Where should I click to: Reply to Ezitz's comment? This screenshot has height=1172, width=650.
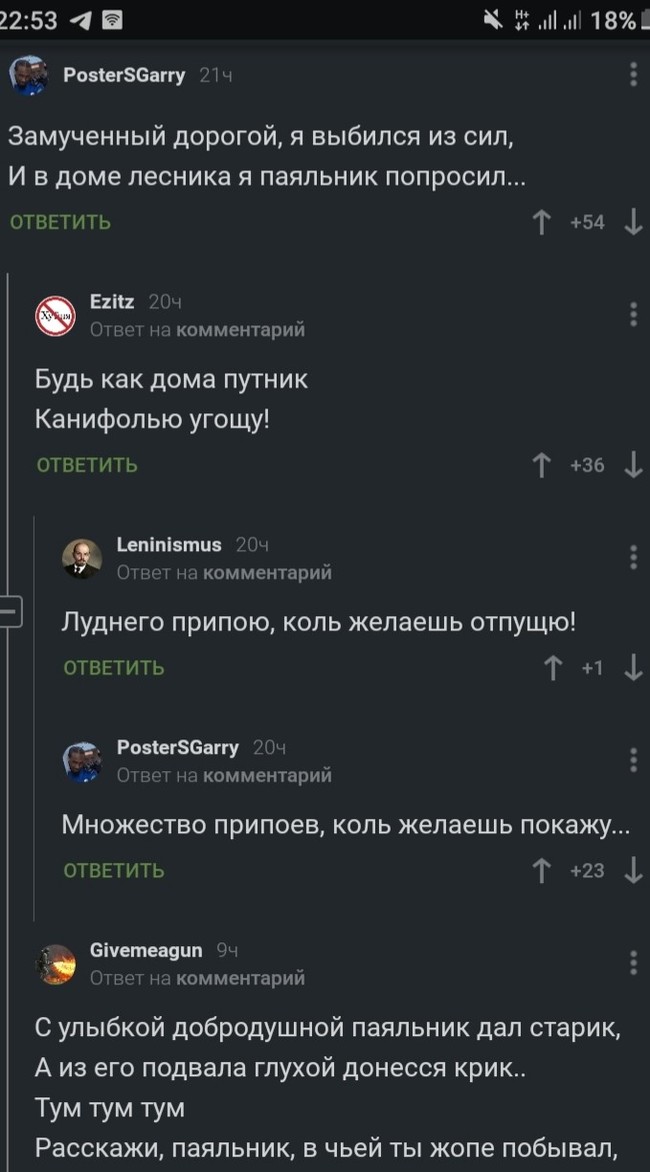click(x=87, y=465)
